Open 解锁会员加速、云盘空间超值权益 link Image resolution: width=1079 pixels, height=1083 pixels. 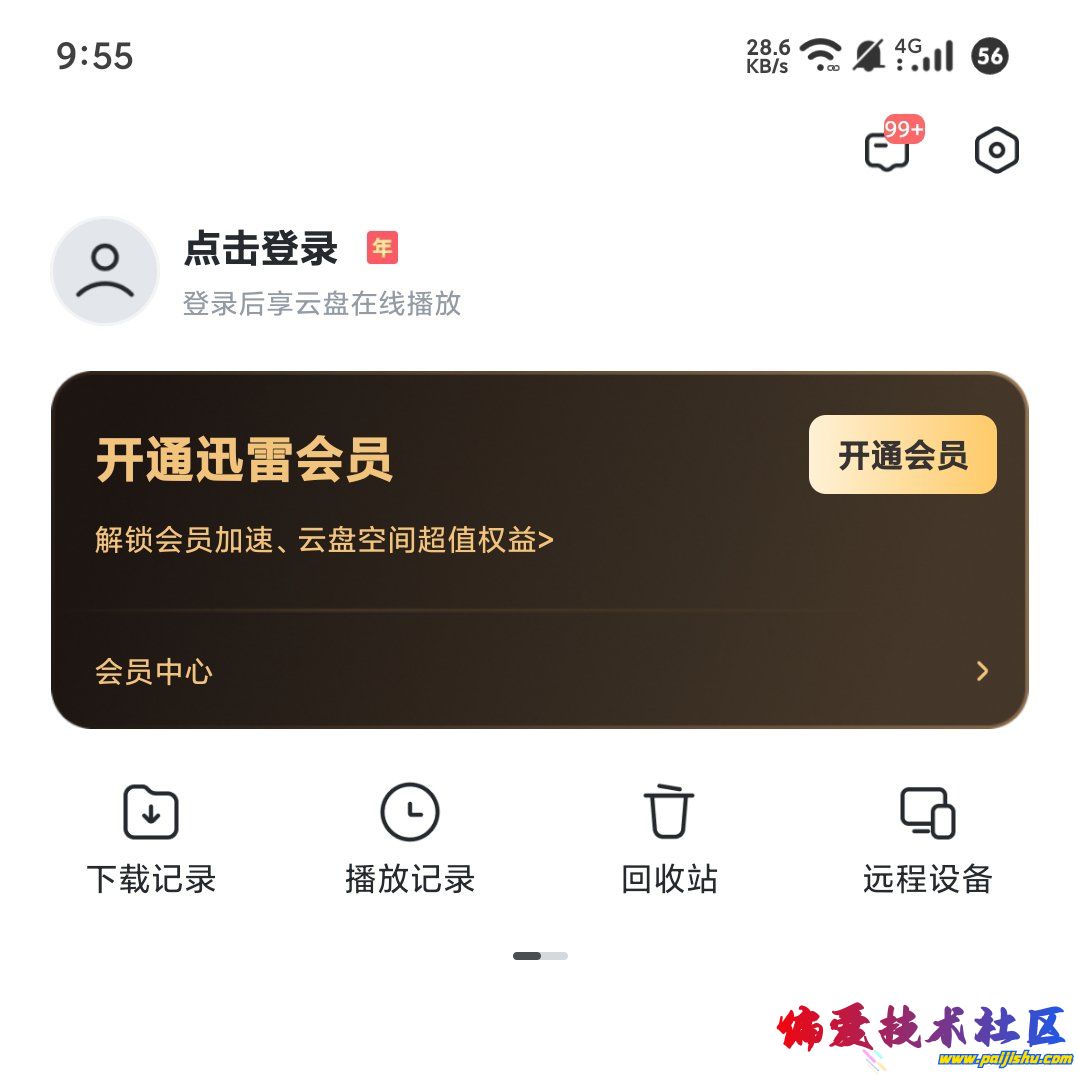click(324, 541)
